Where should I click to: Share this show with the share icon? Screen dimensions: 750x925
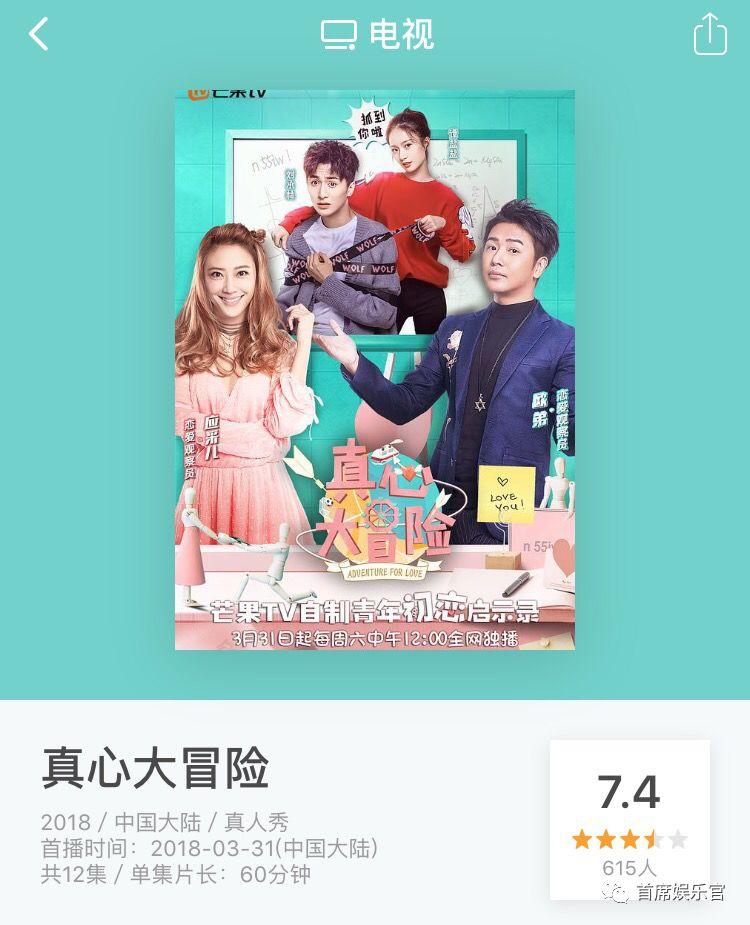coord(709,34)
